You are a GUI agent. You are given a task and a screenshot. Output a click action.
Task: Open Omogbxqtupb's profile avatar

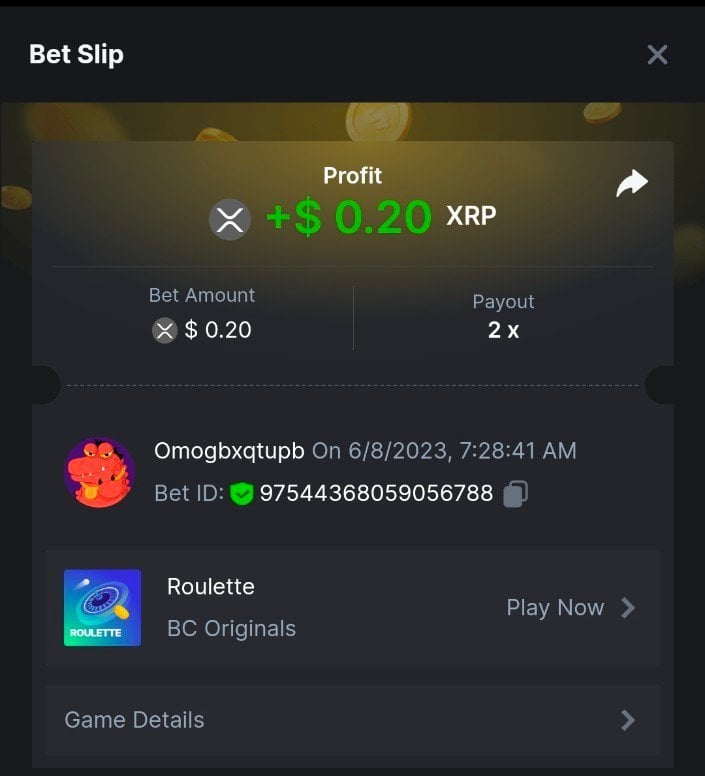click(99, 472)
